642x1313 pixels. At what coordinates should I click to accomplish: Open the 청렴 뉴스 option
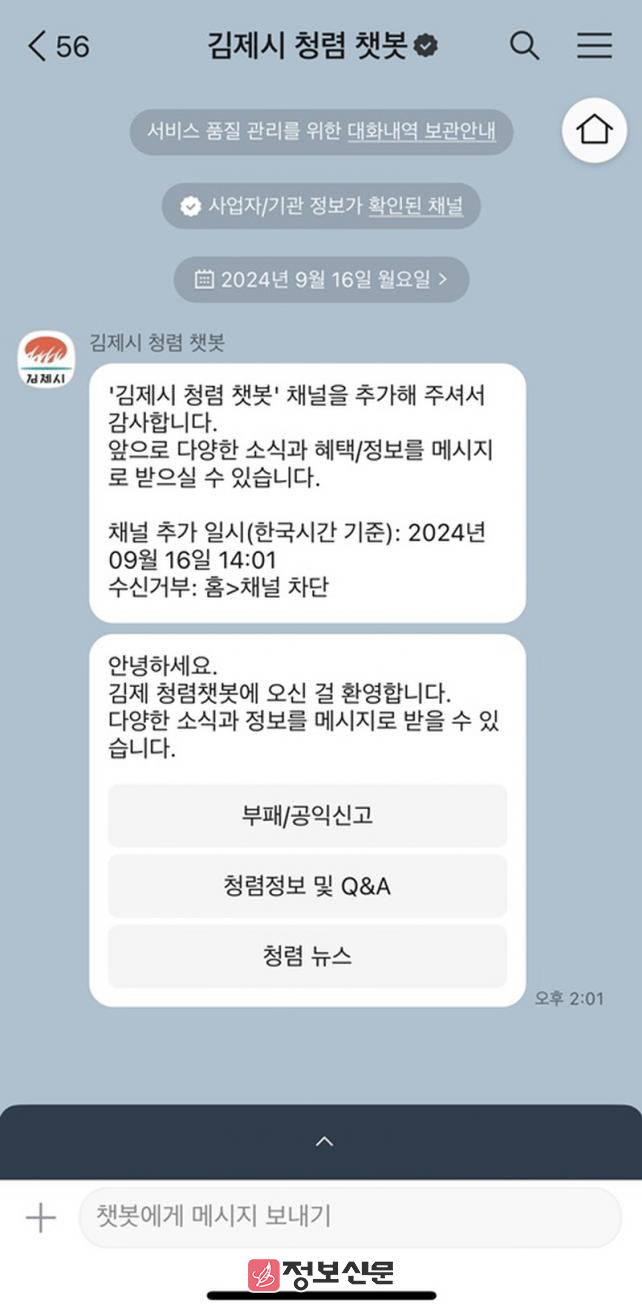[x=307, y=955]
